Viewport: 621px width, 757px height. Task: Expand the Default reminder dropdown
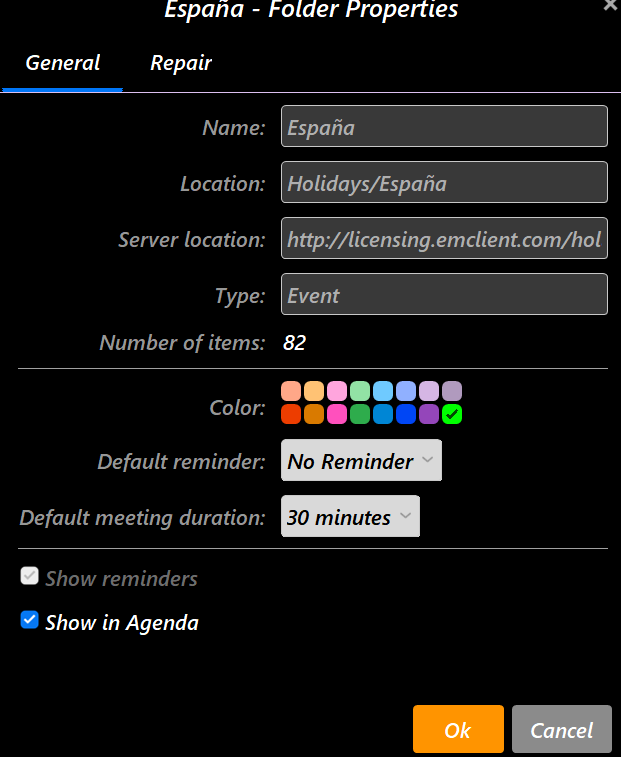[x=361, y=460]
